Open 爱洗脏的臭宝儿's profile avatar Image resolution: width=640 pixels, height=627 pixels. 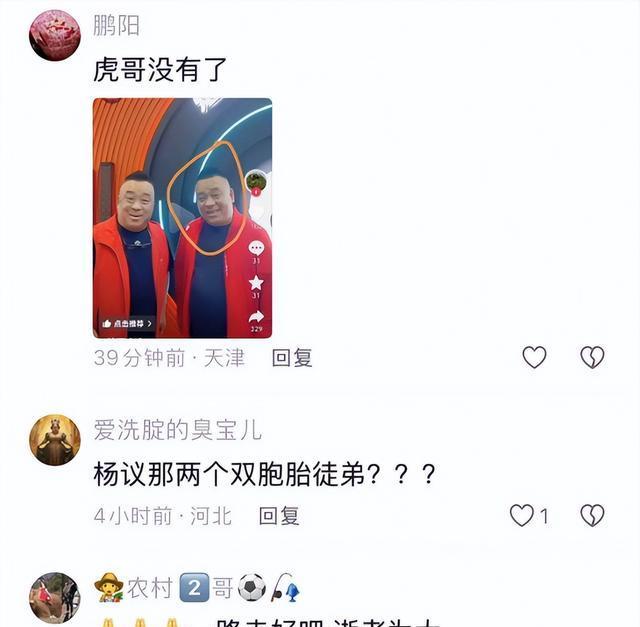click(x=54, y=440)
